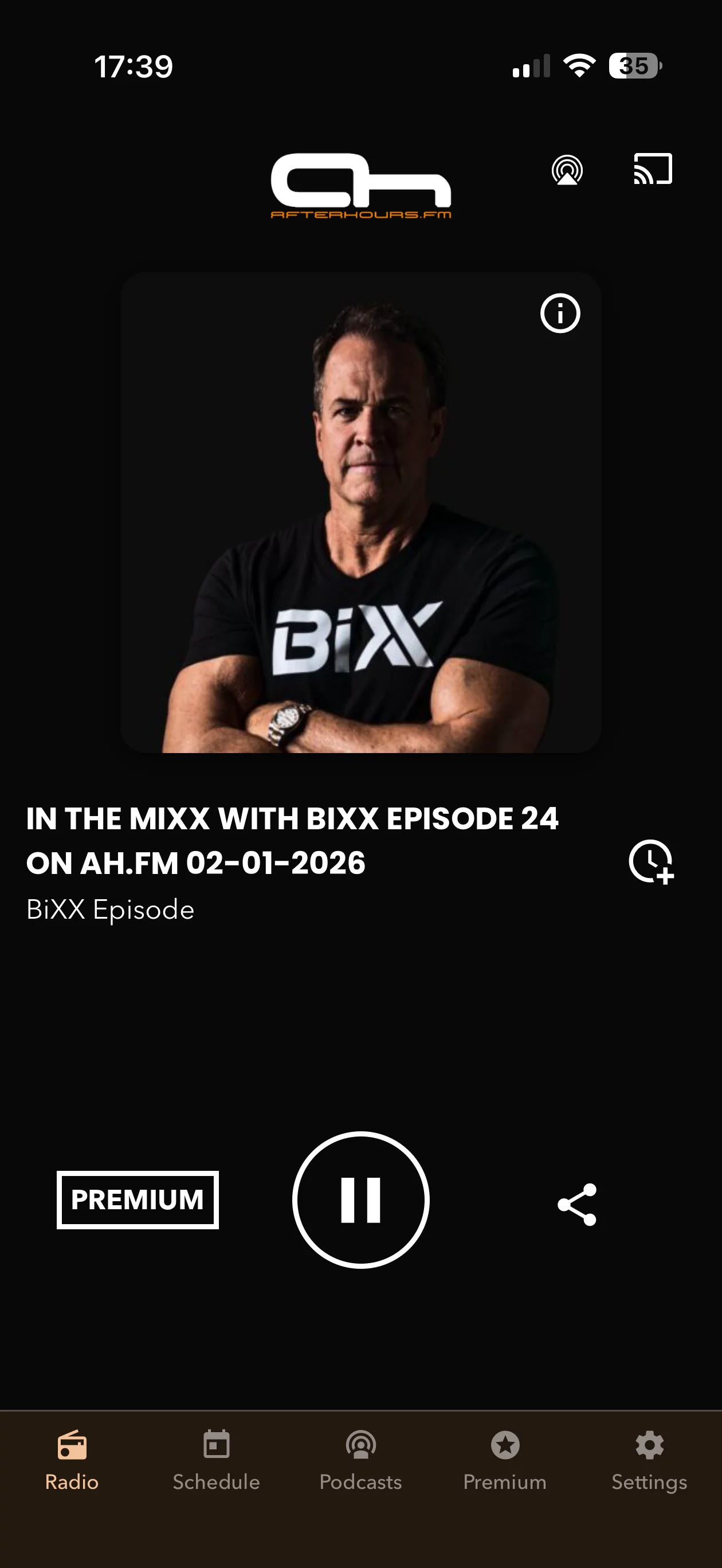Open the AirPlay output picker

pos(567,170)
